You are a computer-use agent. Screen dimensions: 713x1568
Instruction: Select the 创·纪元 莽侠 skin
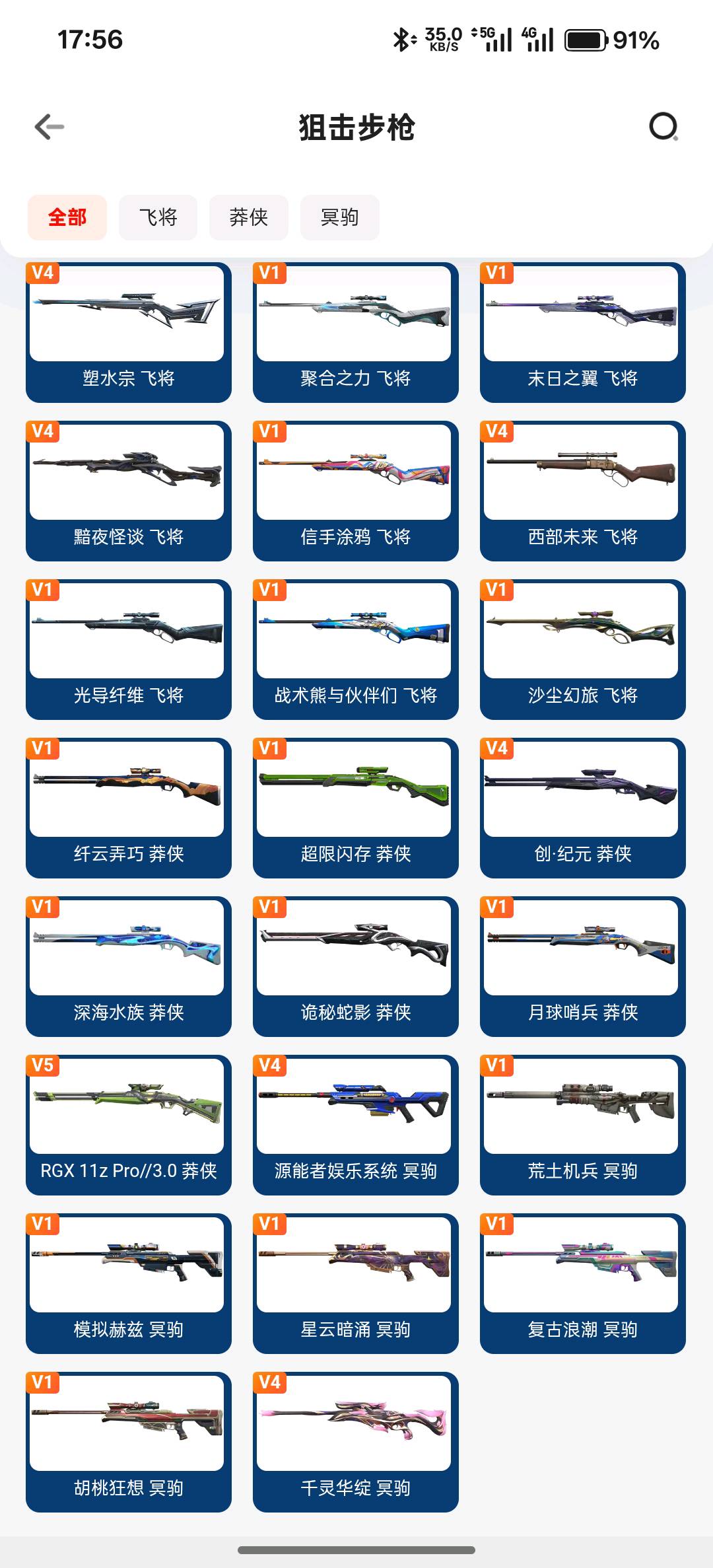[582, 808]
